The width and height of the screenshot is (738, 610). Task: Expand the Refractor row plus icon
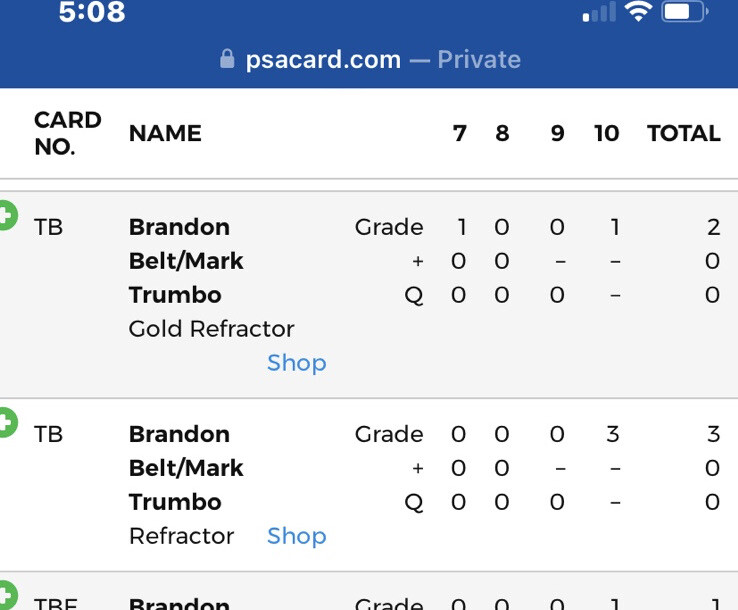click(x=6, y=422)
